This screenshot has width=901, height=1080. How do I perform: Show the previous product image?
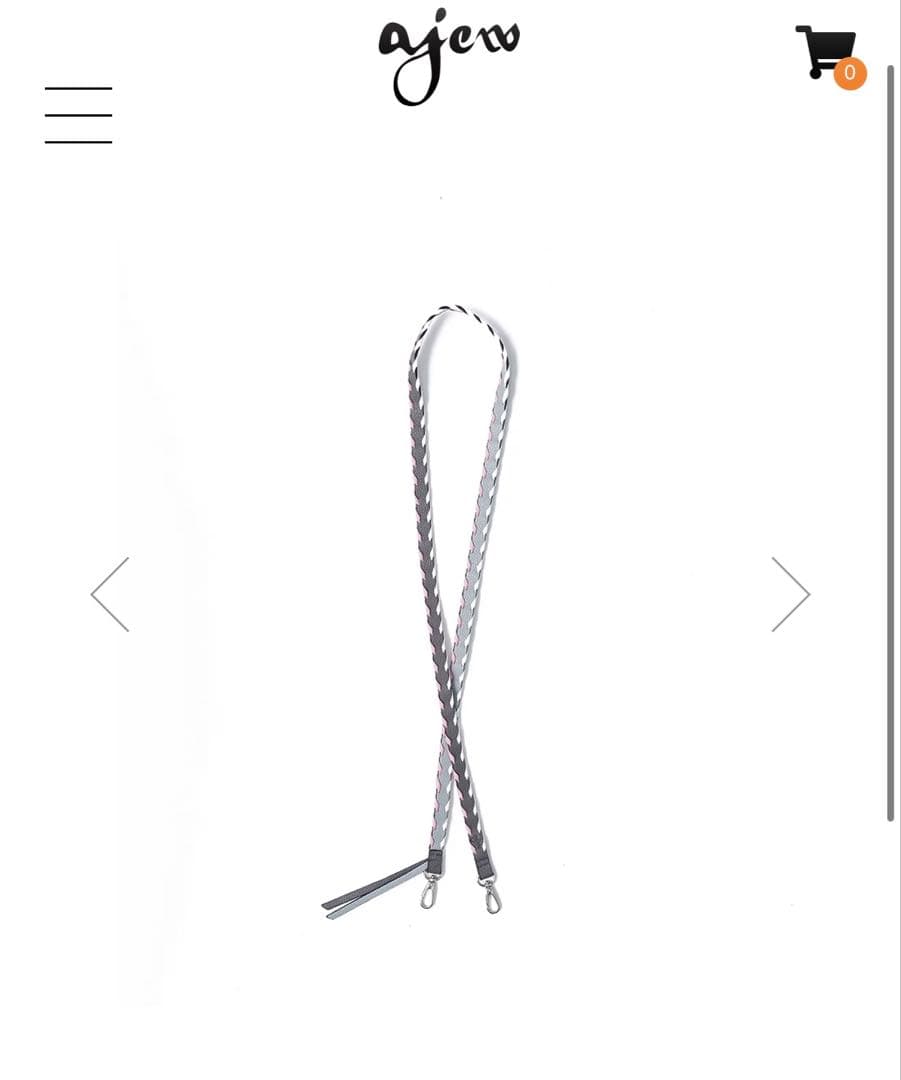click(110, 594)
